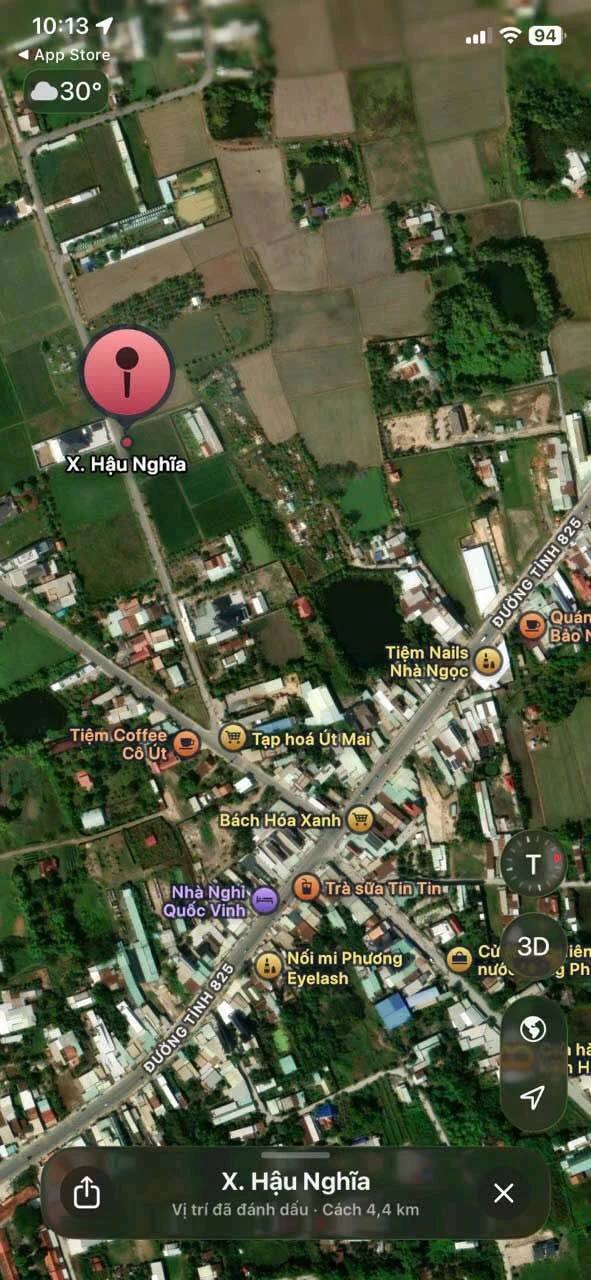The height and width of the screenshot is (1280, 591).
Task: Select the red X. Hậu Nghĩa pin
Action: [x=127, y=372]
